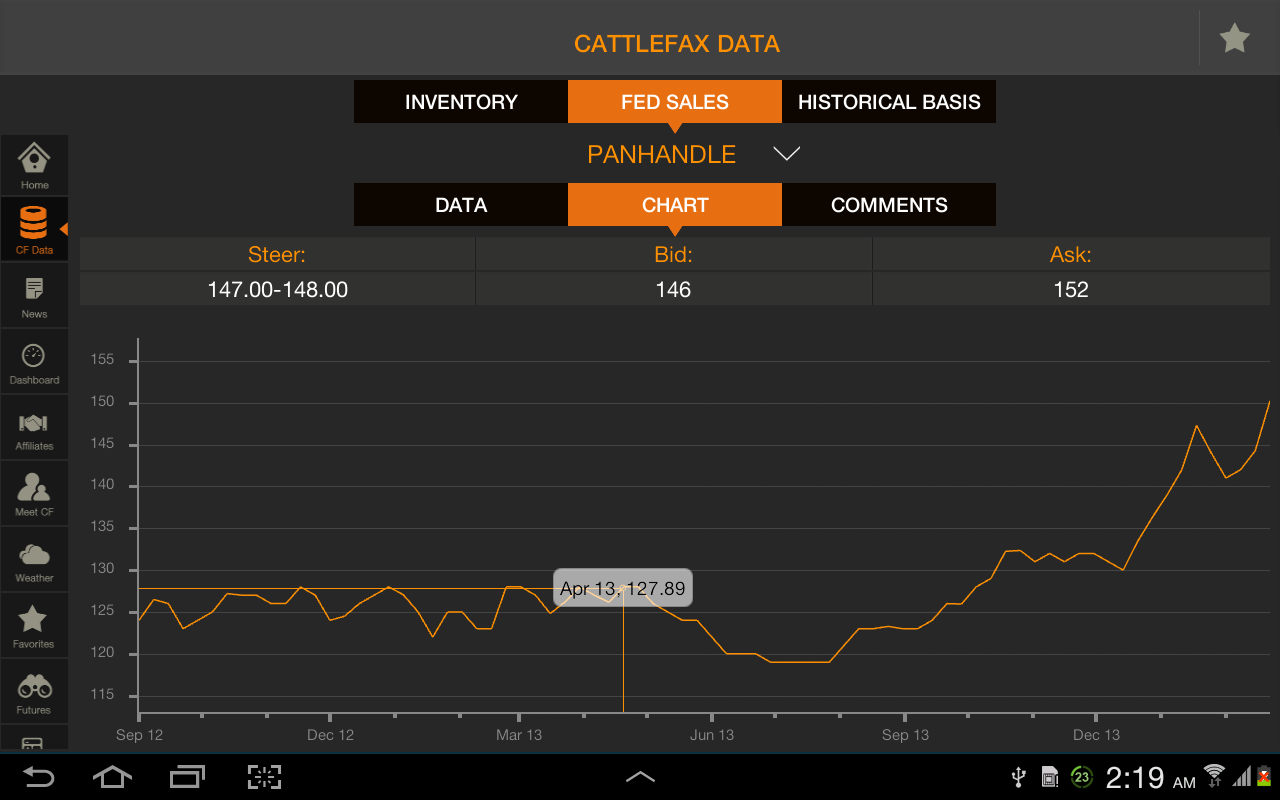Open CF Data in the sidebar

point(34,230)
